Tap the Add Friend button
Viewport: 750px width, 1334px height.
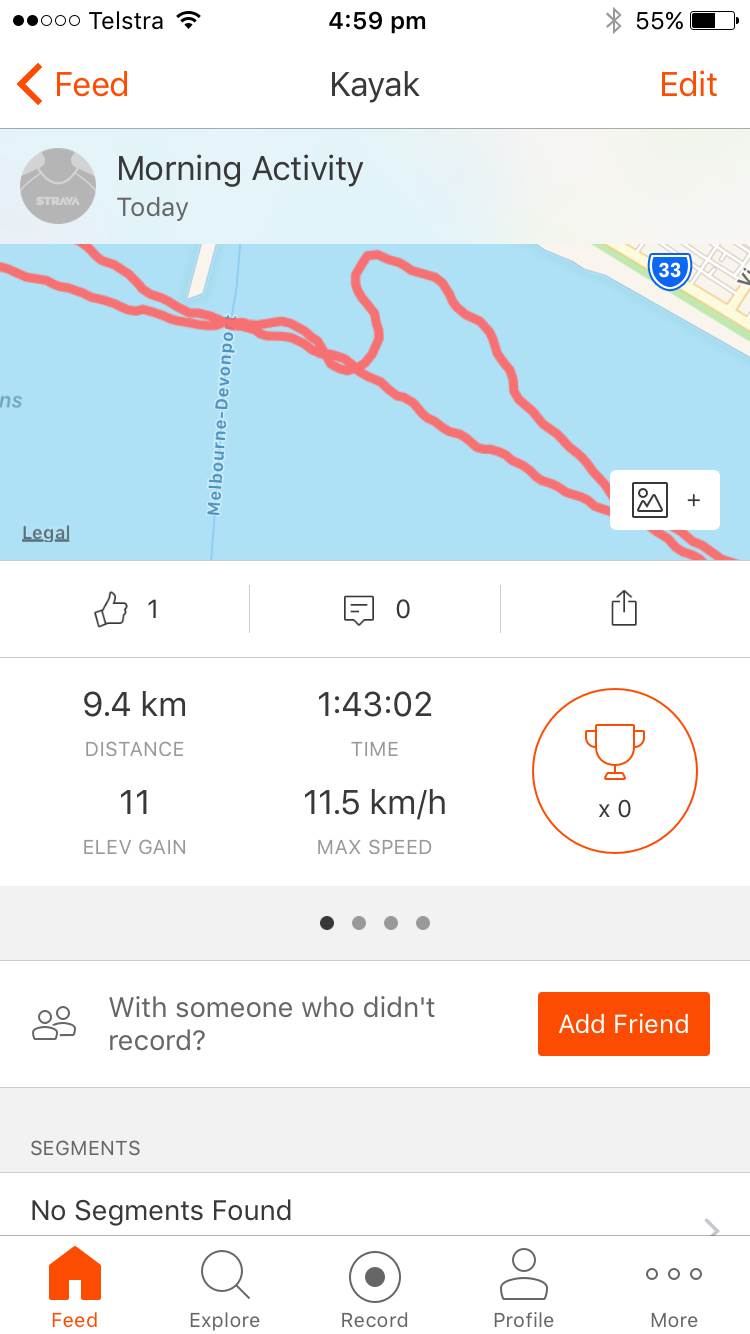623,1024
